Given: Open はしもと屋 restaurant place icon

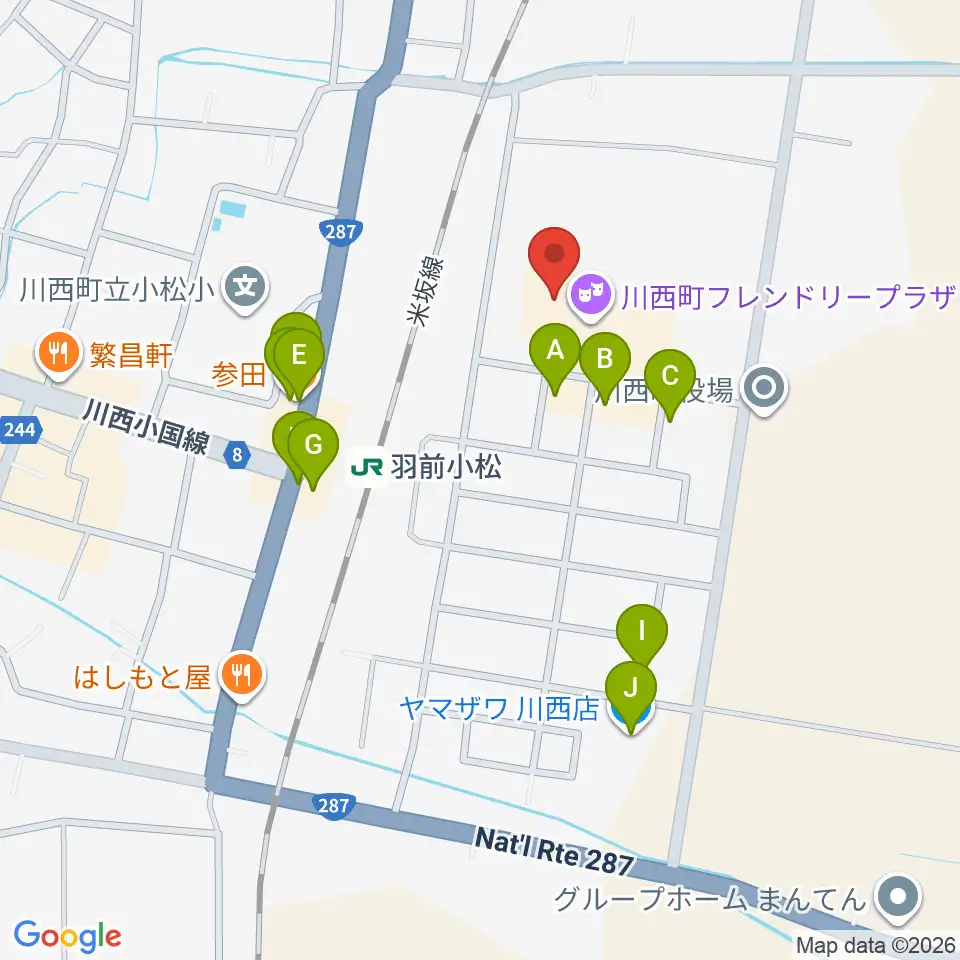Looking at the screenshot, I should point(242,675).
